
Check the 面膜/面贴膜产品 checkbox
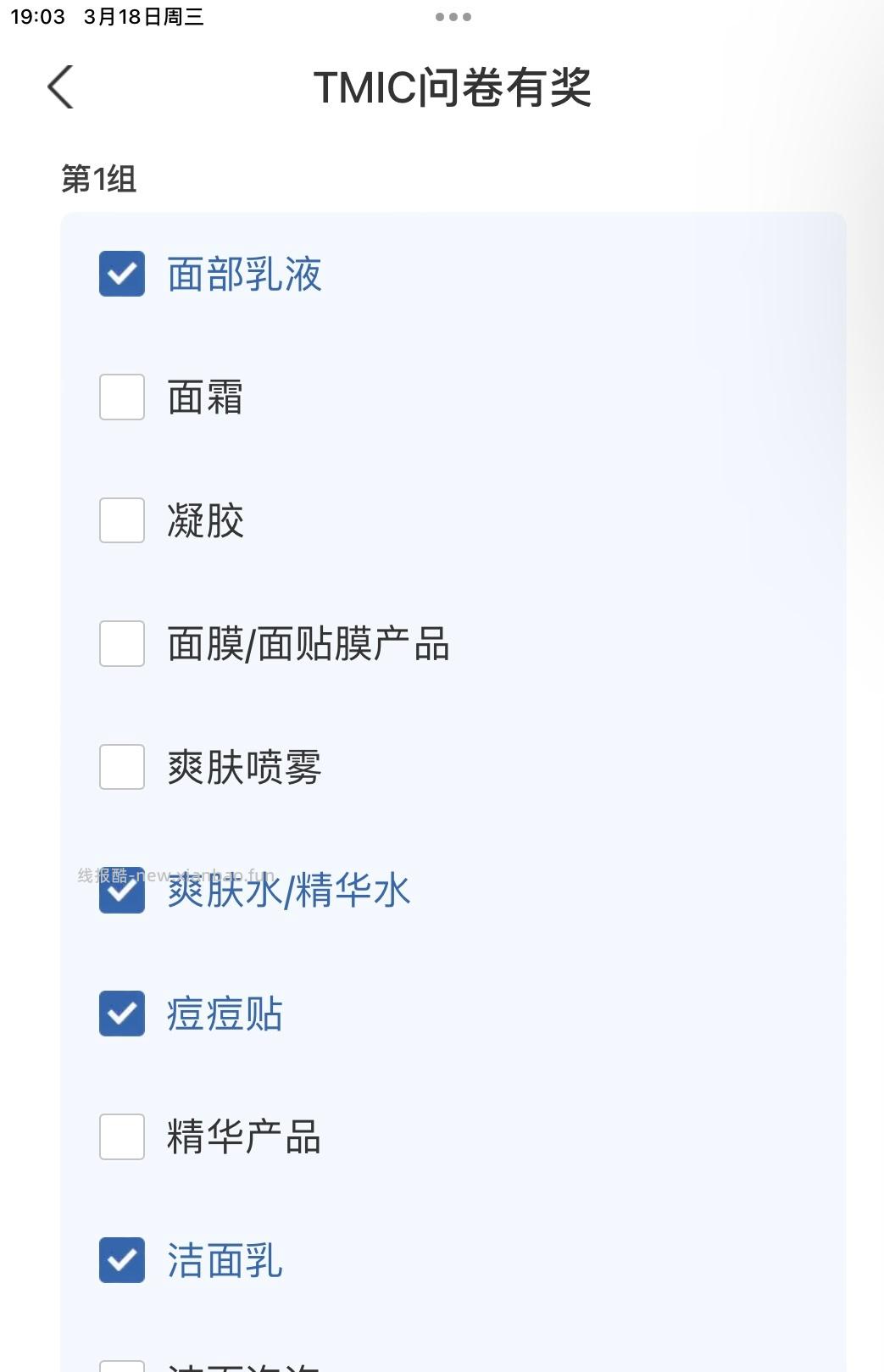tap(121, 644)
